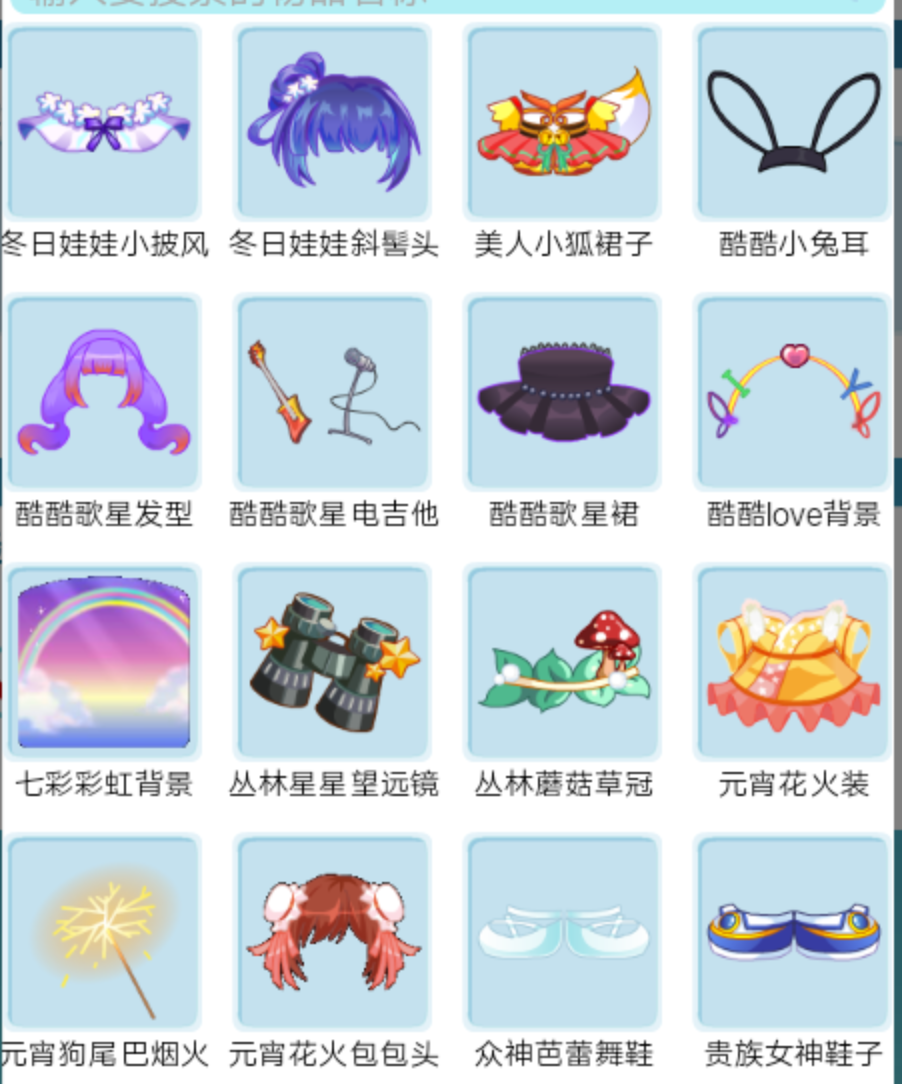The width and height of the screenshot is (902, 1084).
Task: Select the 冬日娃娃小披风 item
Action: pyautogui.click(x=103, y=123)
